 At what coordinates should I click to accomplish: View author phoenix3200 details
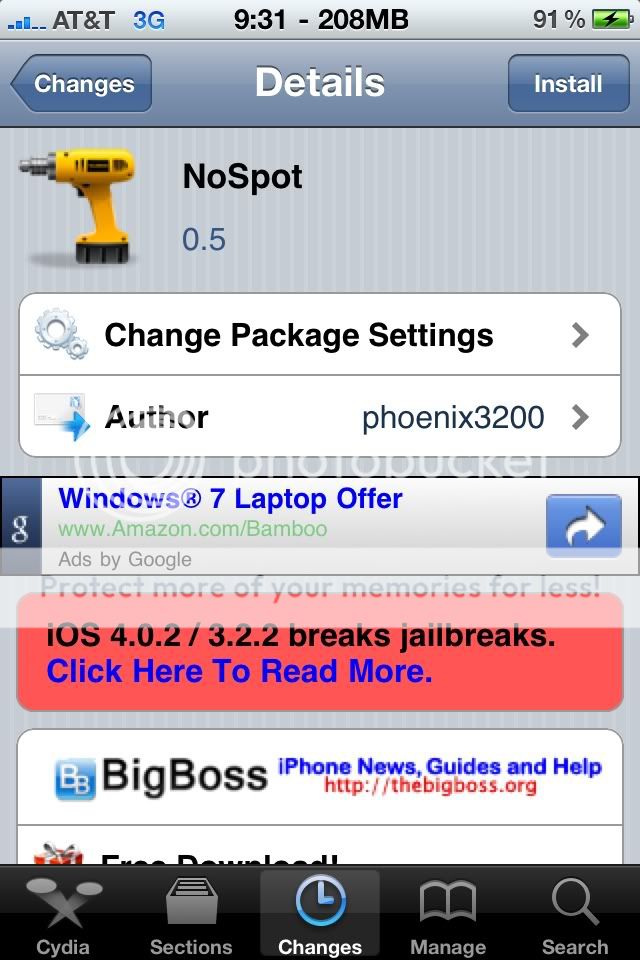320,417
